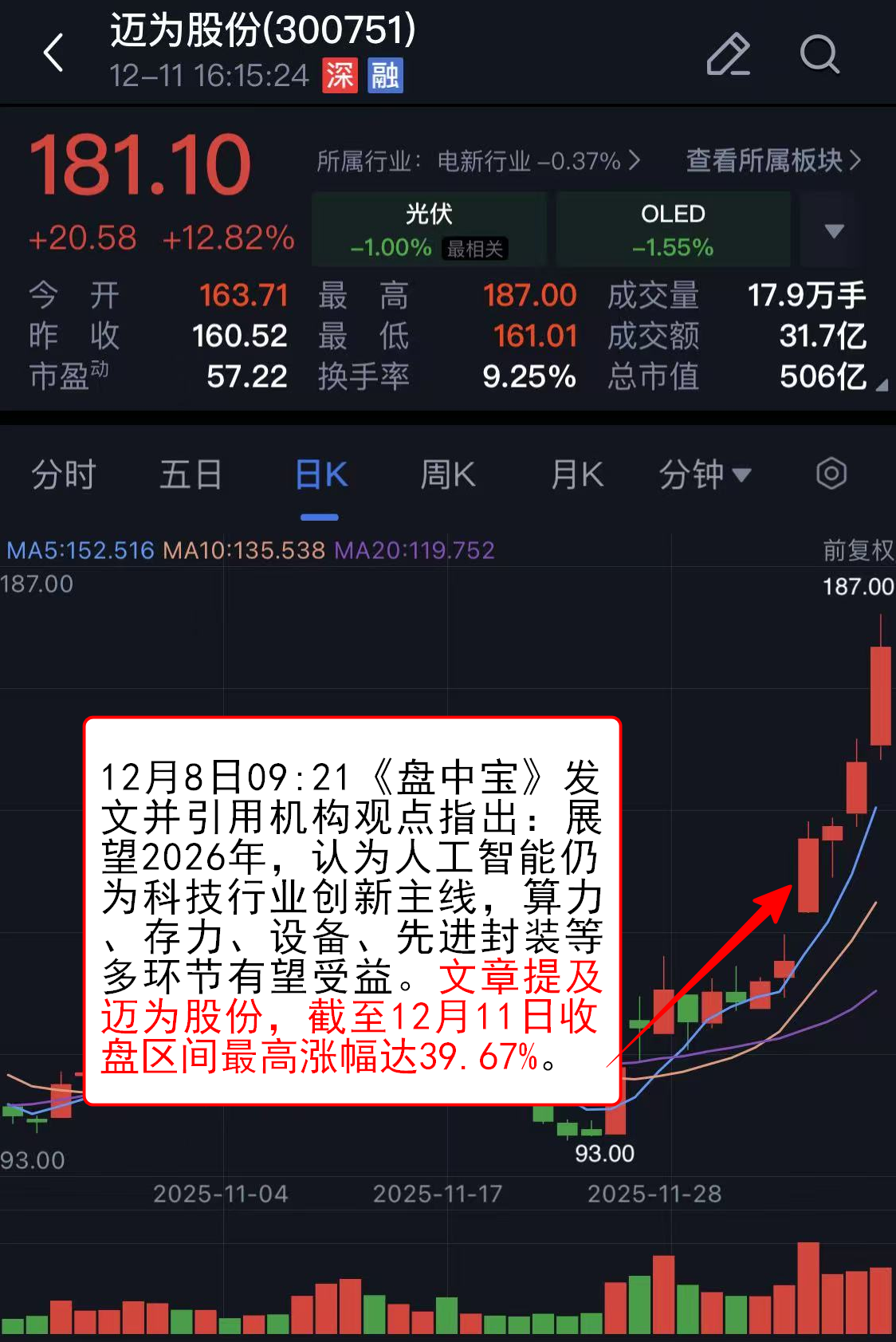Switch to the 五日 chart tab

[191, 475]
